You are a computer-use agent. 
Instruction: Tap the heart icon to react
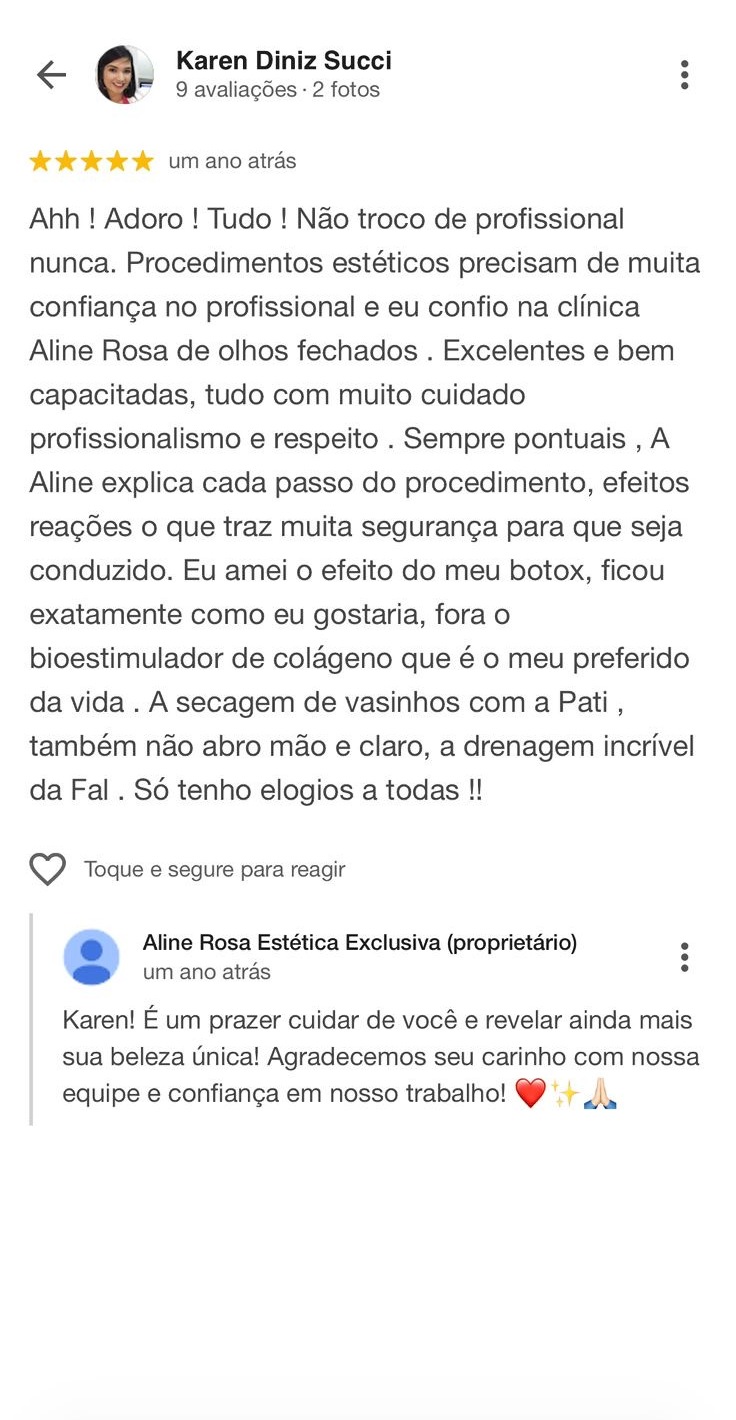tap(47, 869)
